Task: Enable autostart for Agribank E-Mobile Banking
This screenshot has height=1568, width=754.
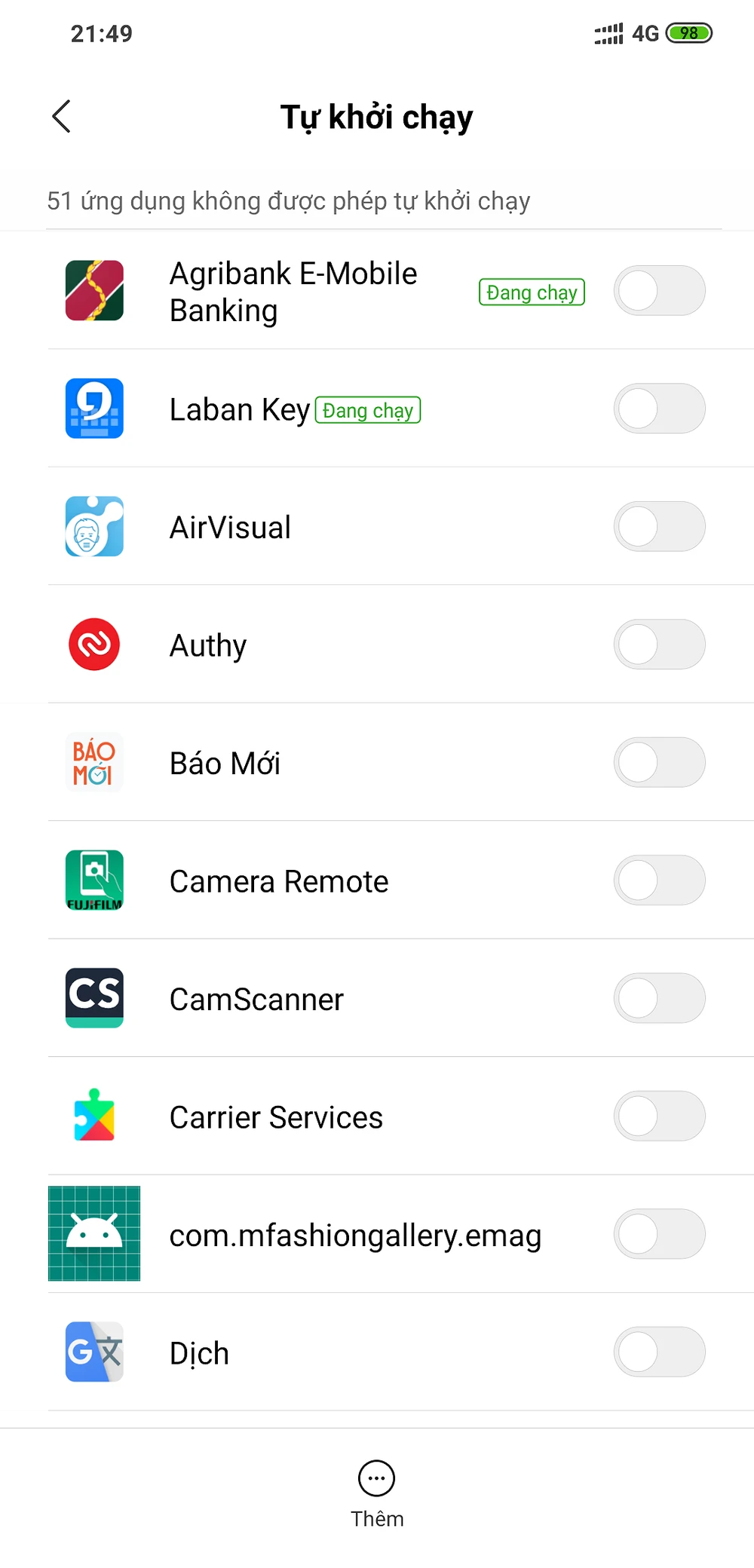Action: click(x=659, y=291)
